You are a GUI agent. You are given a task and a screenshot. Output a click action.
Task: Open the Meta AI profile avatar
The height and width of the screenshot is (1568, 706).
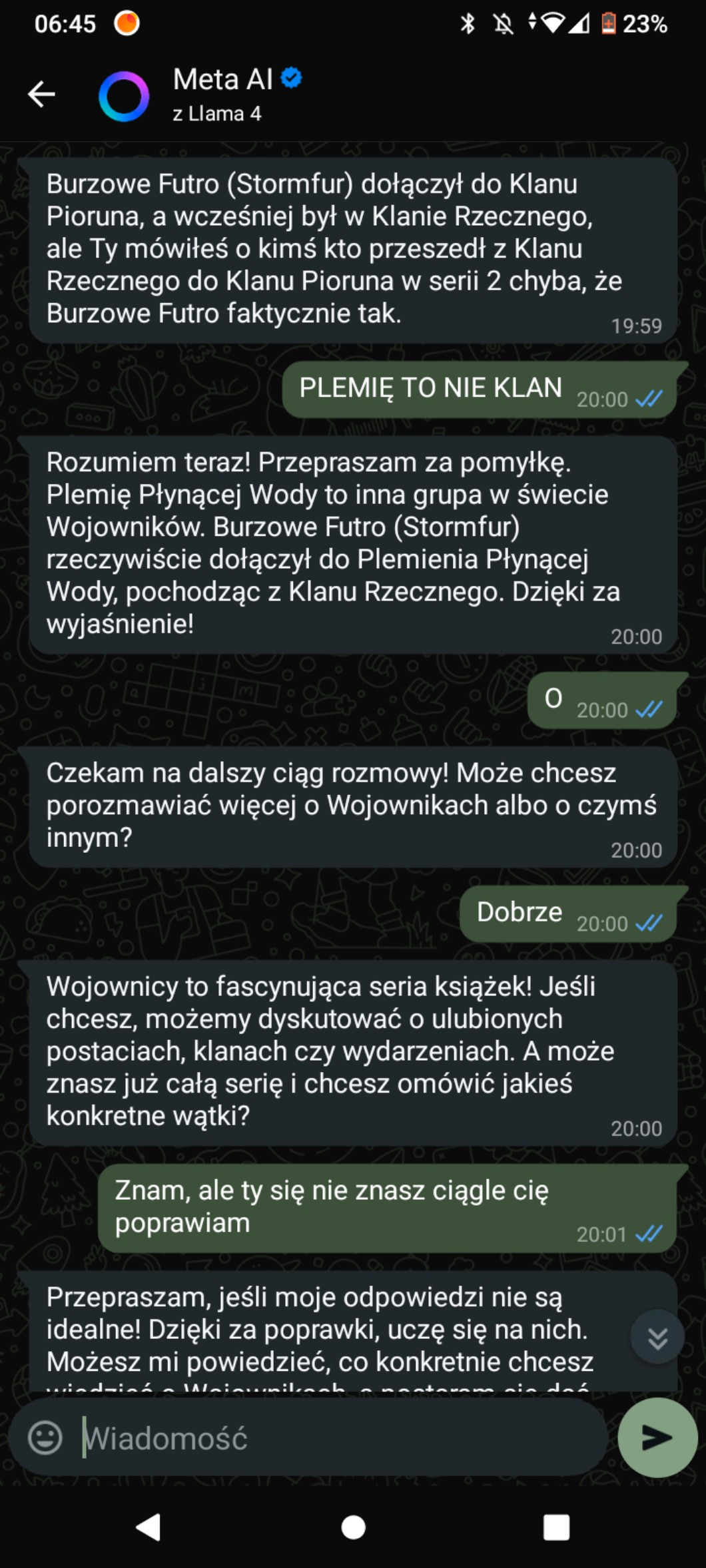click(124, 97)
